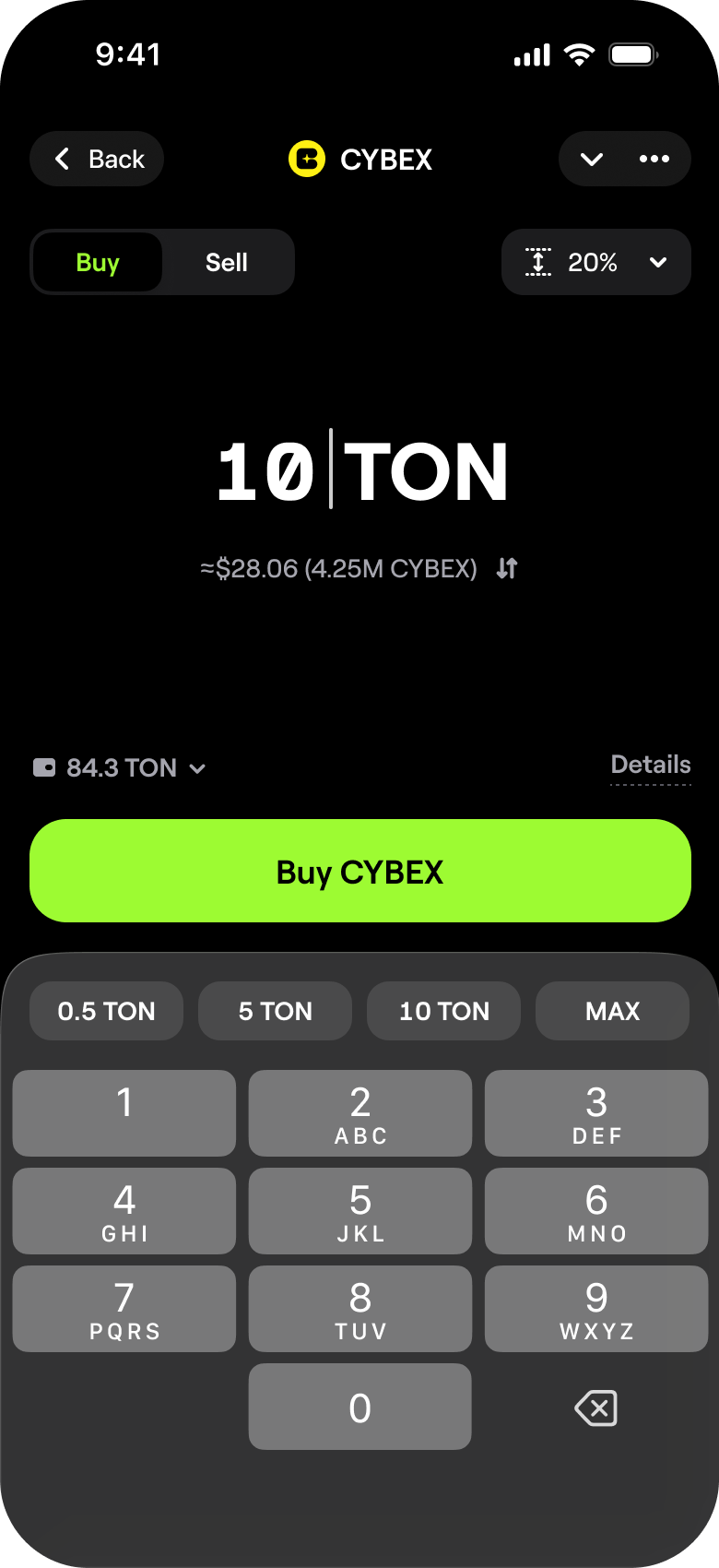Open the Details link

tap(651, 765)
